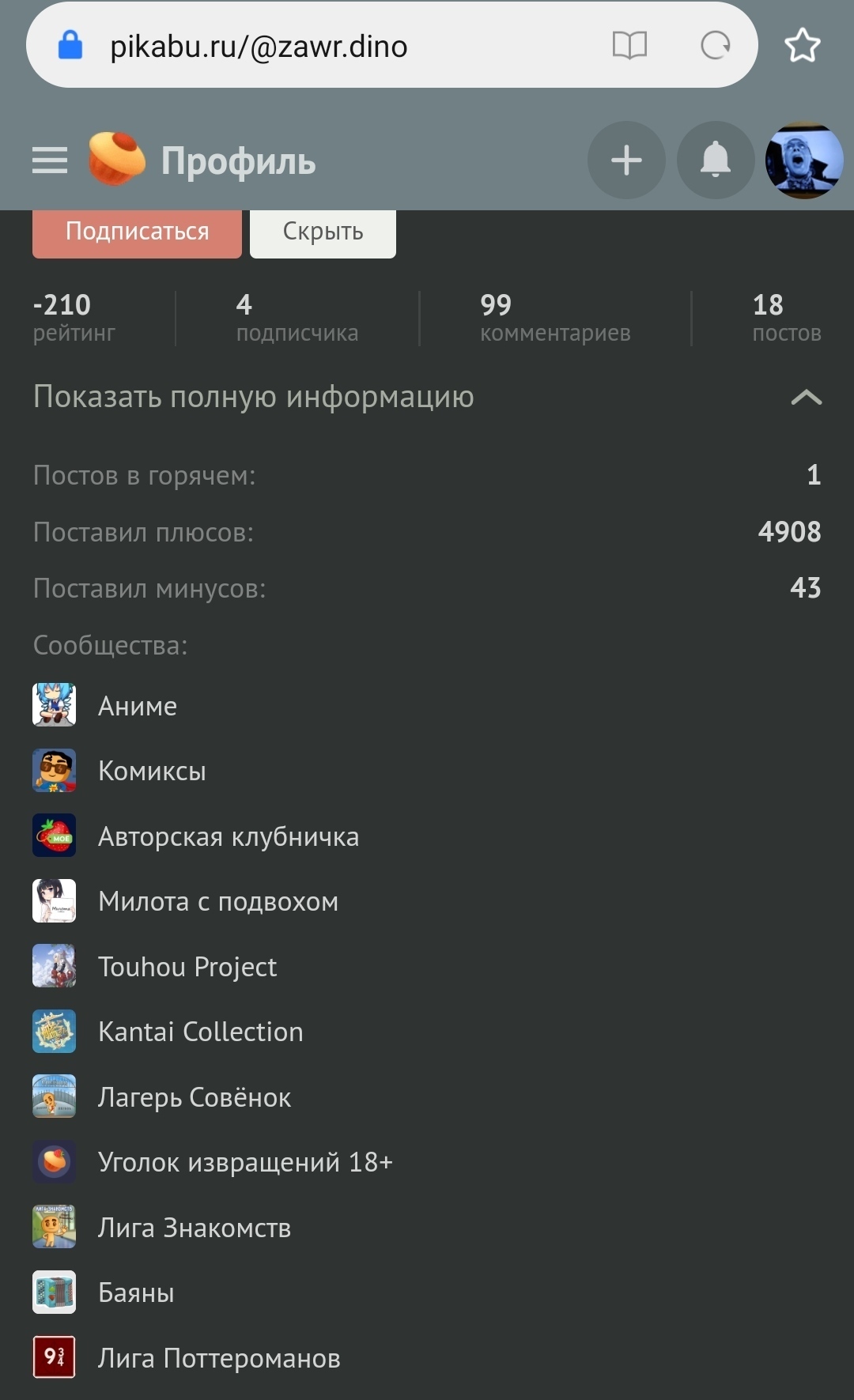Open the Баяны community
Screen dimensions: 854x1400
pos(136,1292)
